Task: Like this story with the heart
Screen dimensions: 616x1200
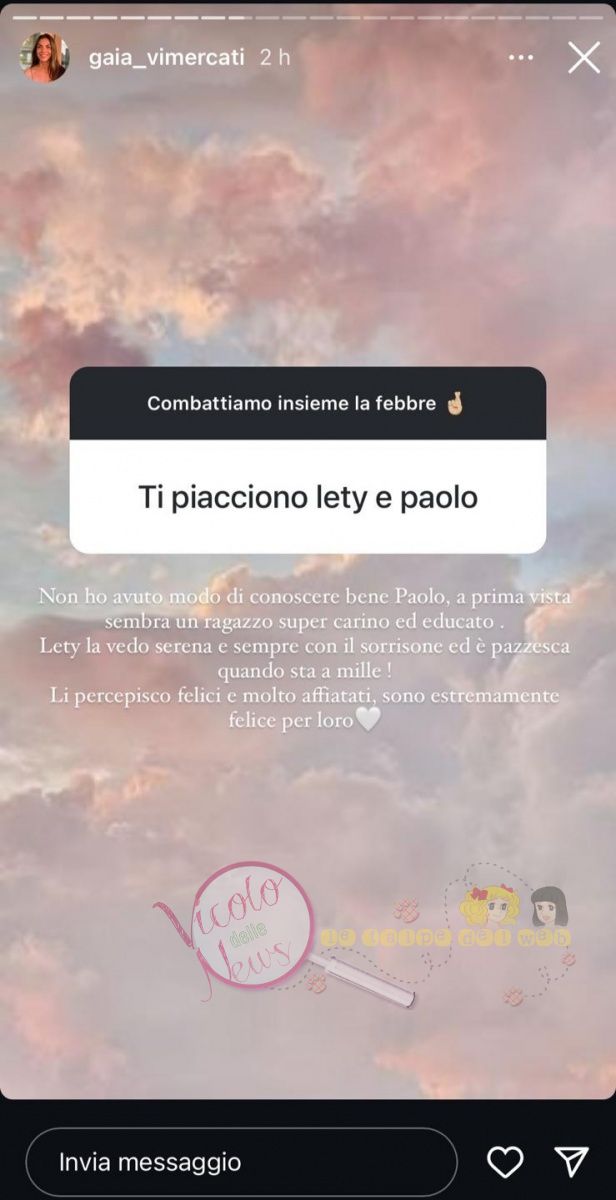Action: click(505, 1162)
